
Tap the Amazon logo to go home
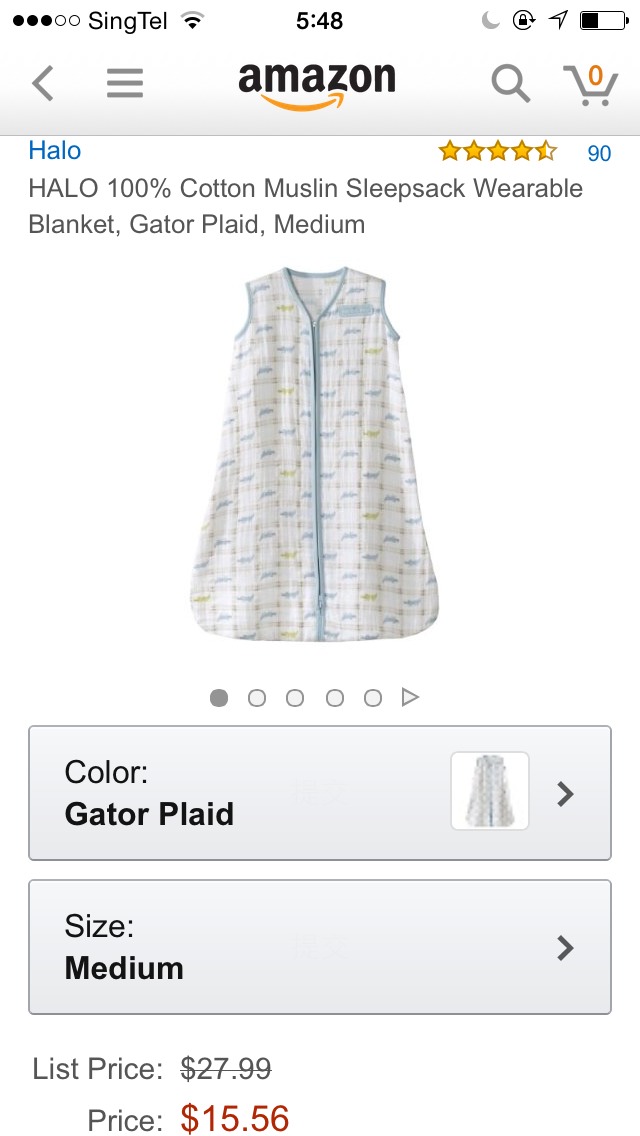(316, 84)
